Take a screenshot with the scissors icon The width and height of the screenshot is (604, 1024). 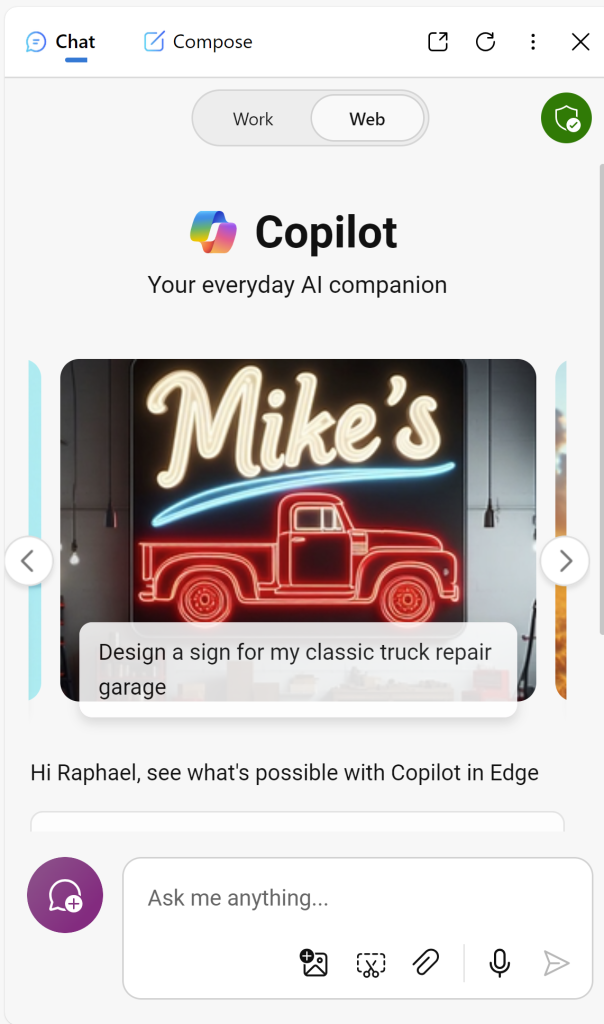click(371, 963)
